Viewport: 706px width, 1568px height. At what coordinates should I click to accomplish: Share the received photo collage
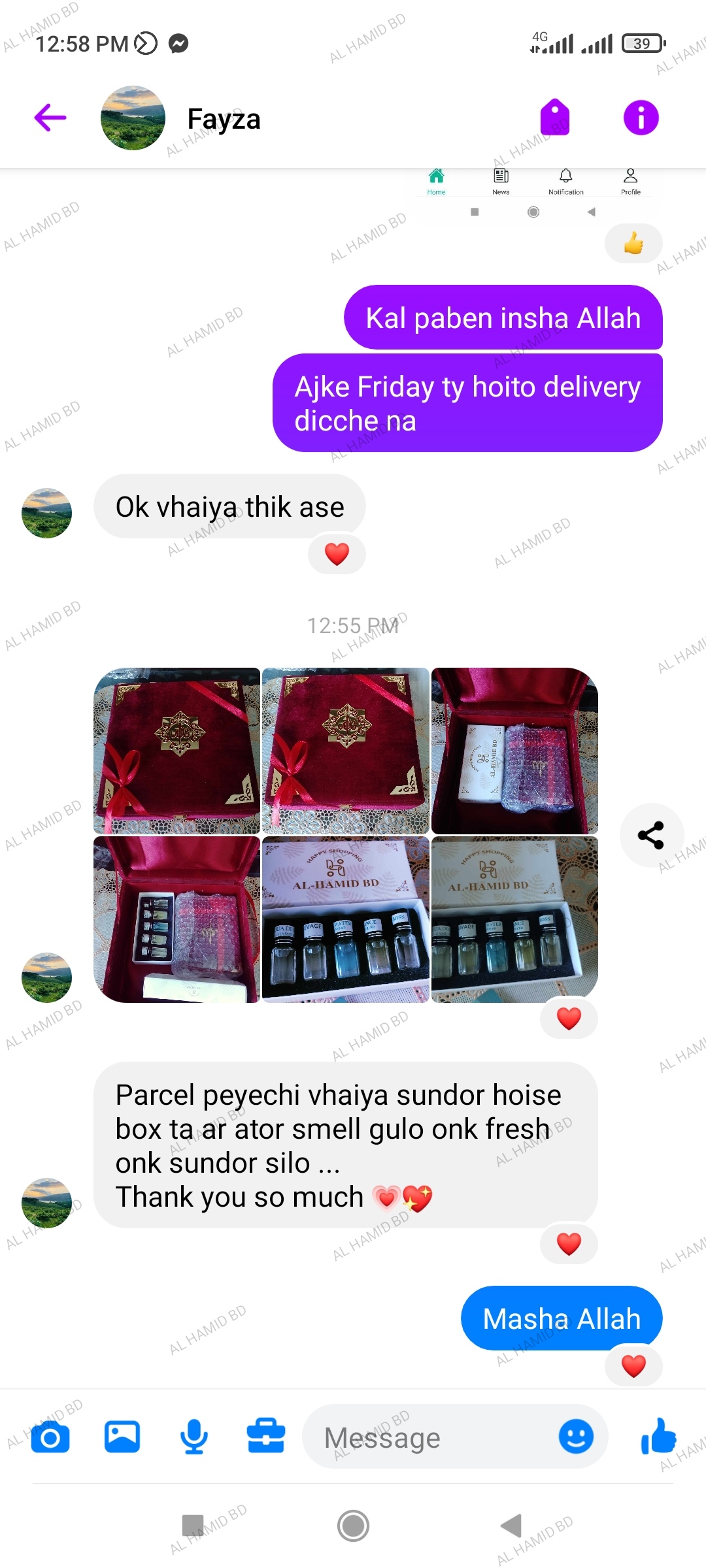click(651, 835)
